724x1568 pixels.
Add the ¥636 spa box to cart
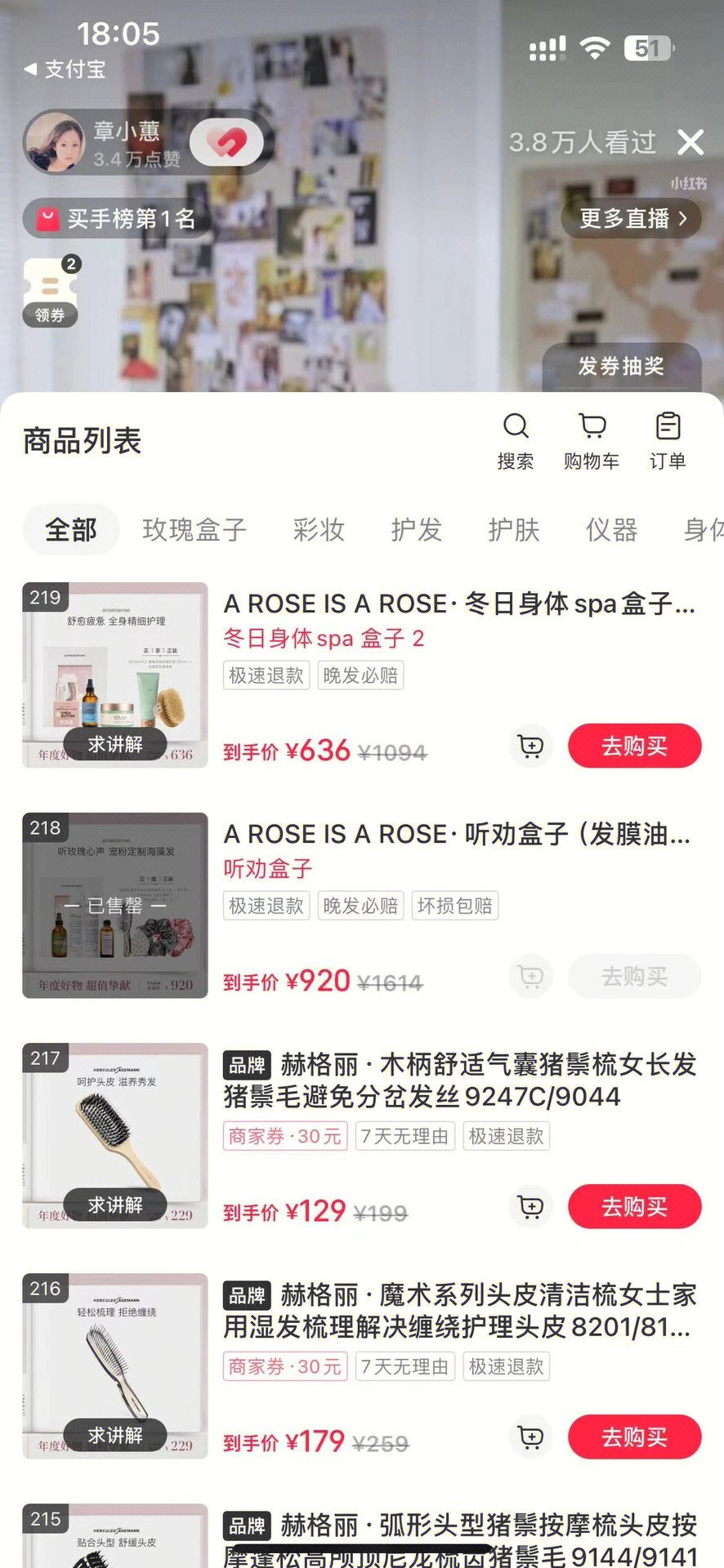(530, 746)
